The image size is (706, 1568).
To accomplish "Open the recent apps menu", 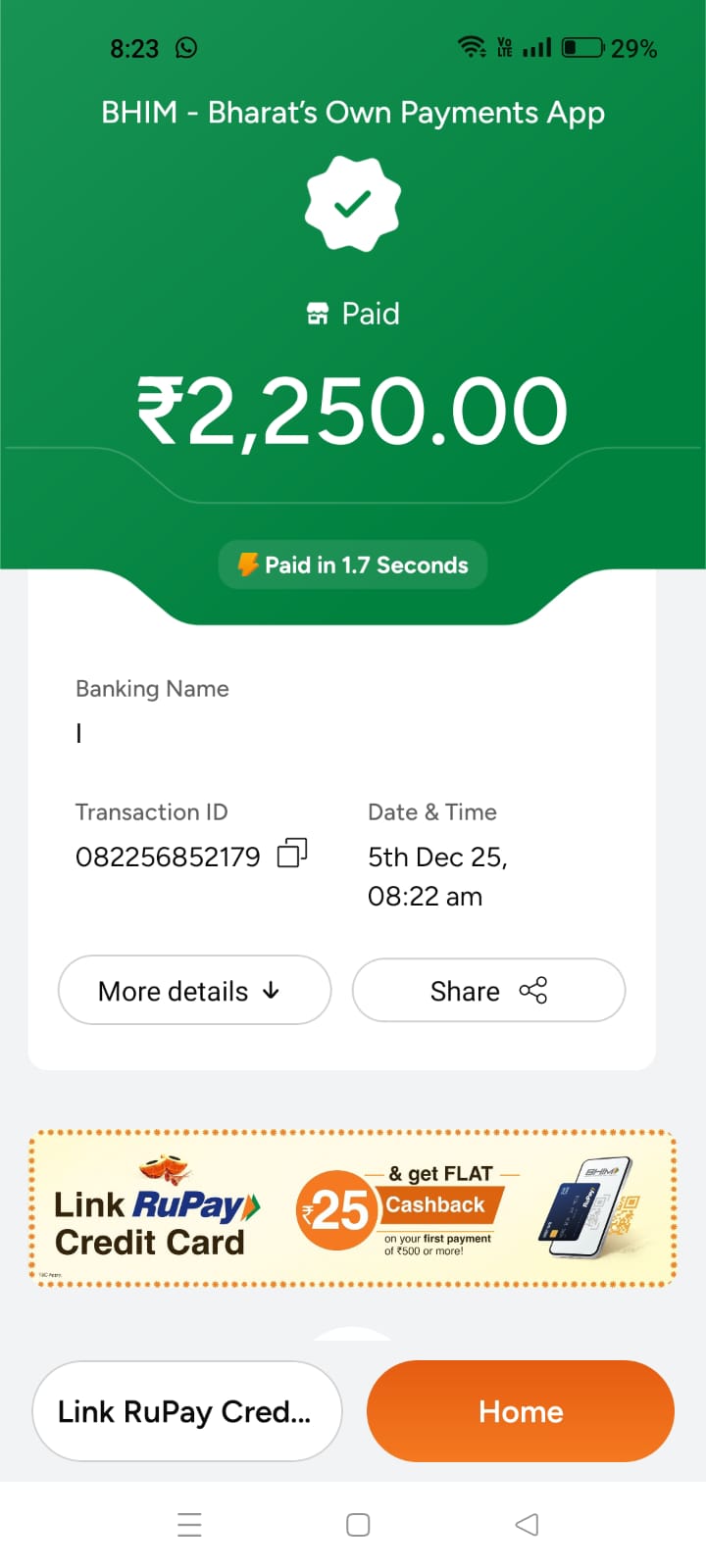I will [189, 1524].
